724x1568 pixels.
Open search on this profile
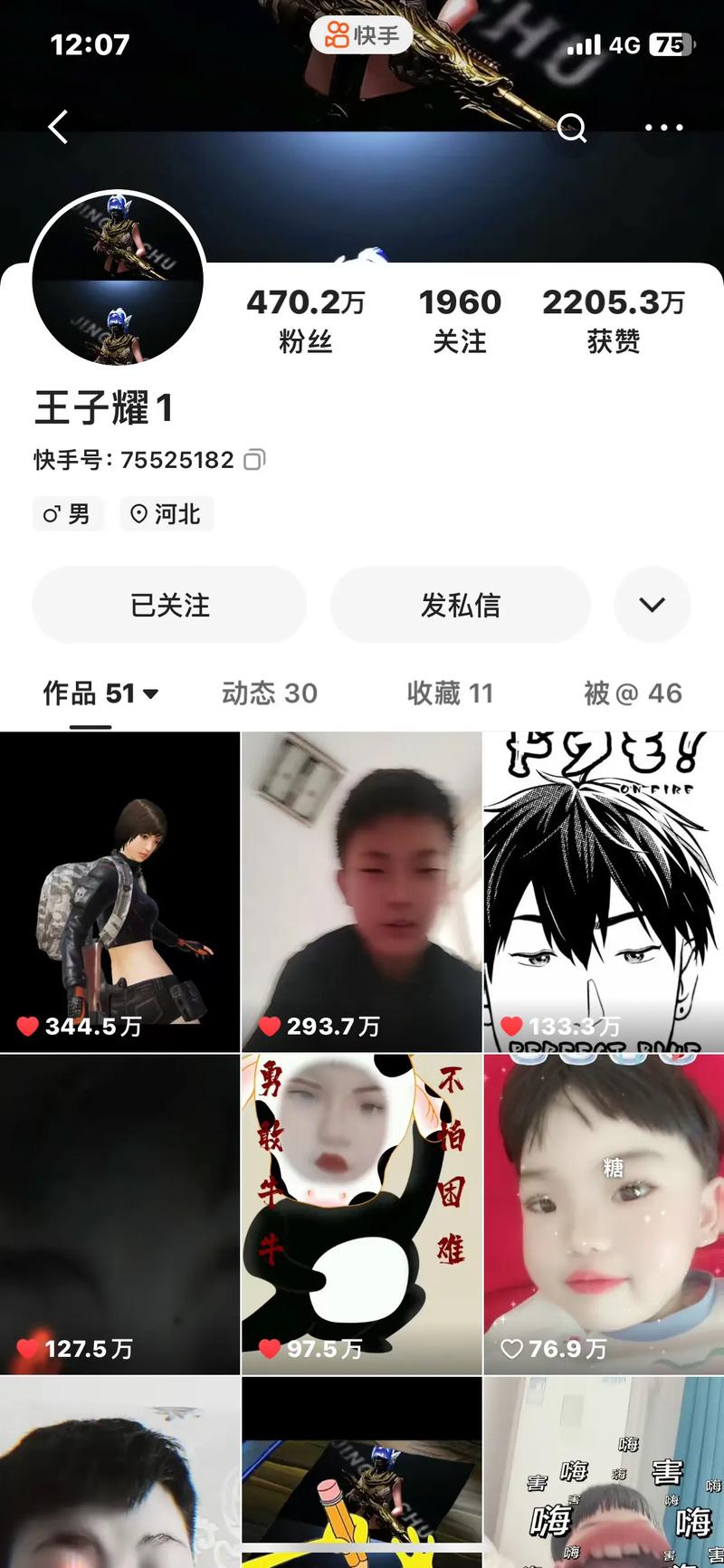[571, 128]
